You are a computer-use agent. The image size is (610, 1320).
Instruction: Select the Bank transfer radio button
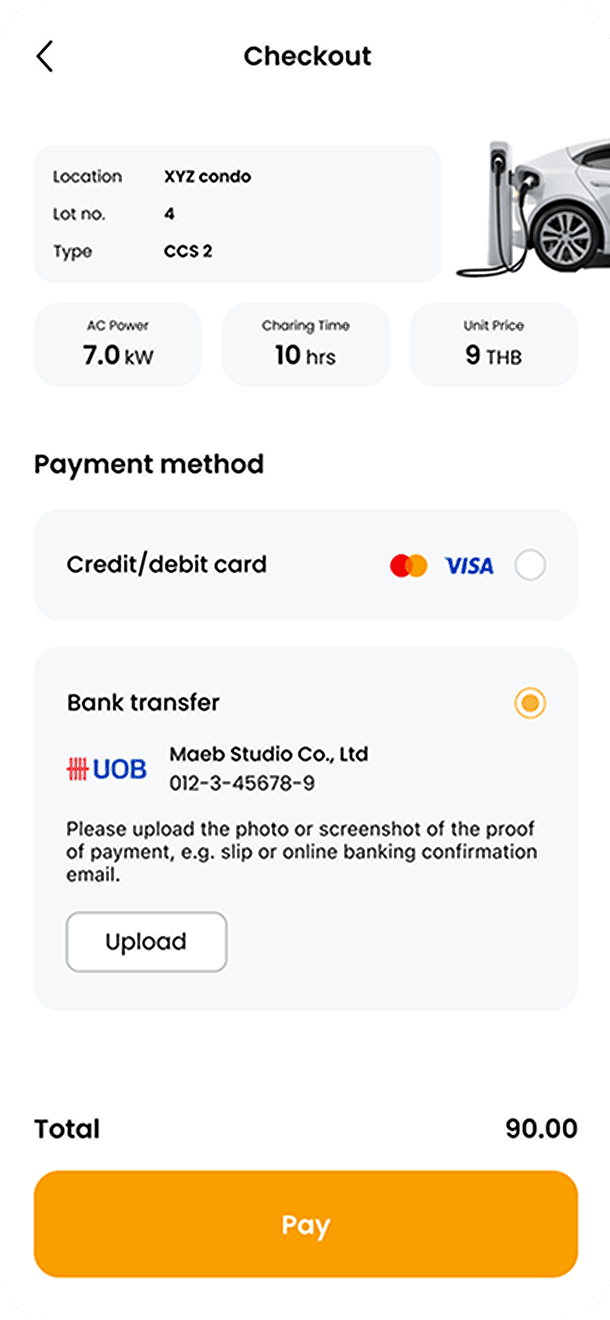530,703
